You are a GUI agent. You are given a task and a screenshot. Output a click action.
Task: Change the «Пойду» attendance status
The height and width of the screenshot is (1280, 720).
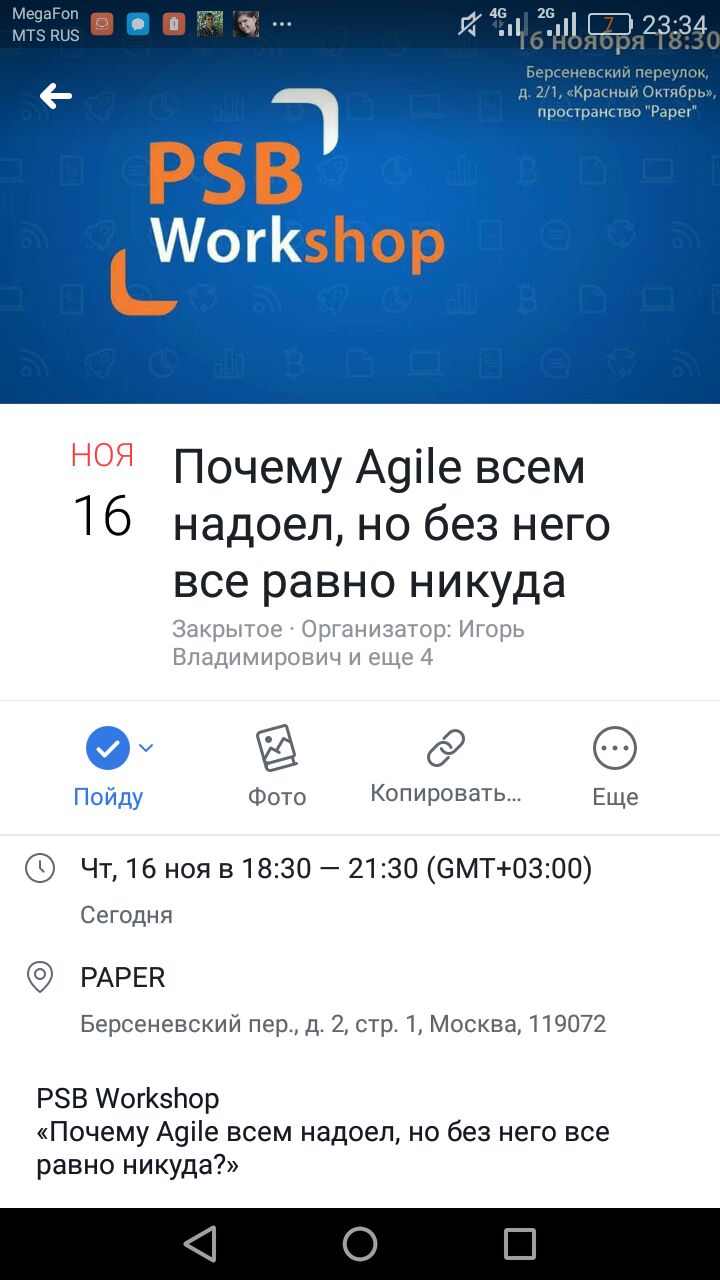tap(110, 765)
